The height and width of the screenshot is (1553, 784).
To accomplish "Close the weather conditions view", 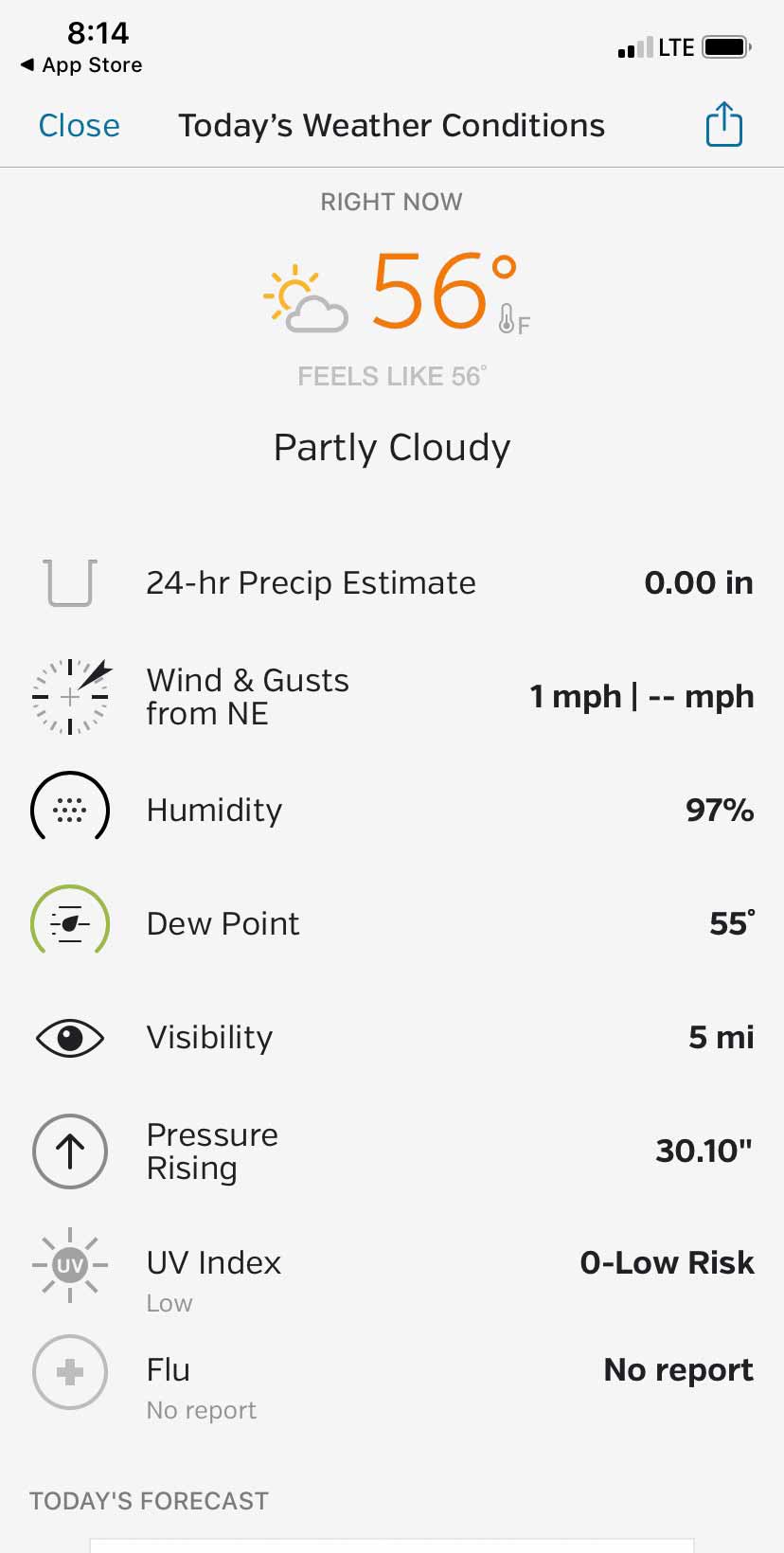I will coord(79,124).
